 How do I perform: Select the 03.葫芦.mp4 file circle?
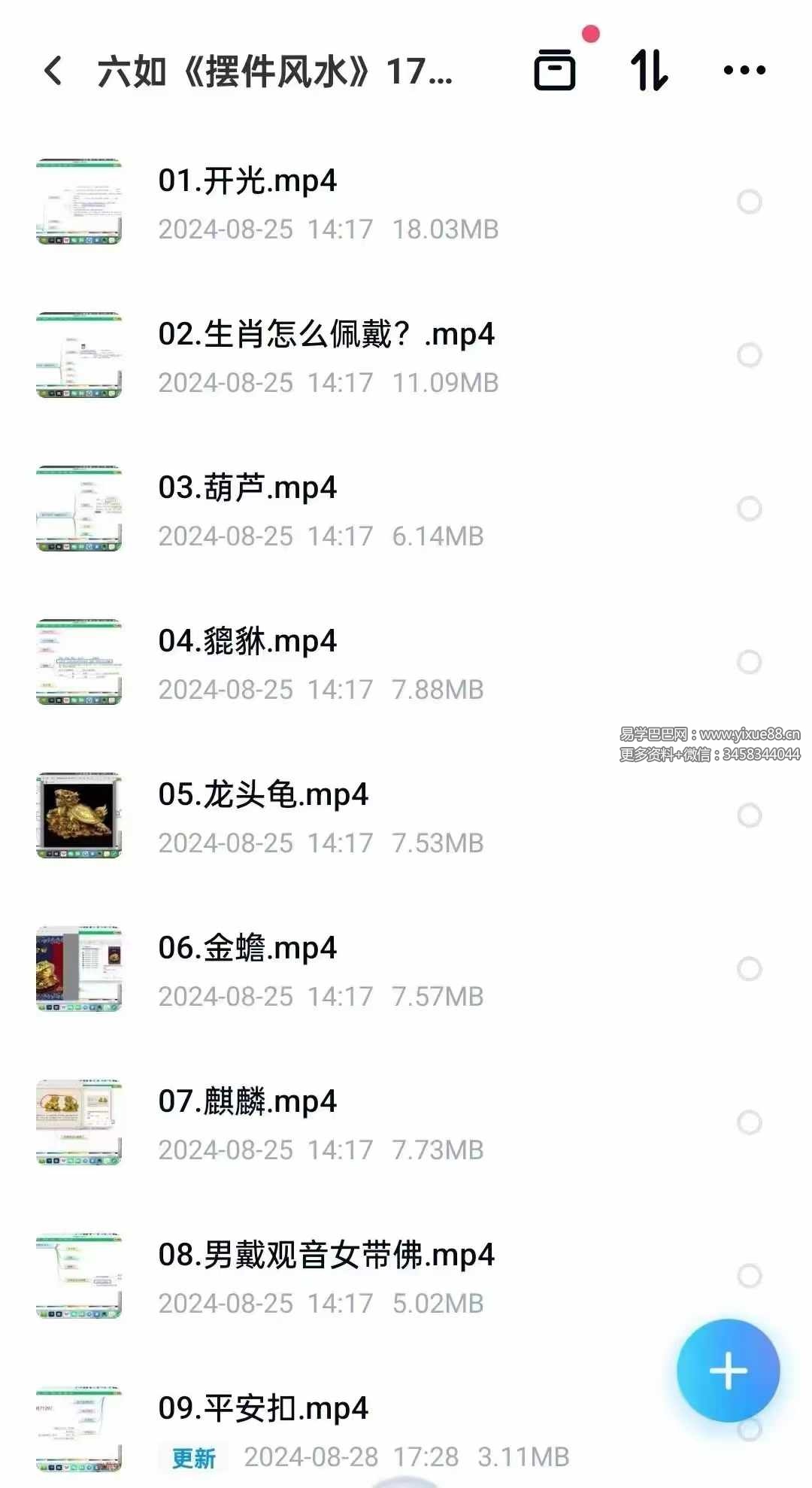(750, 509)
